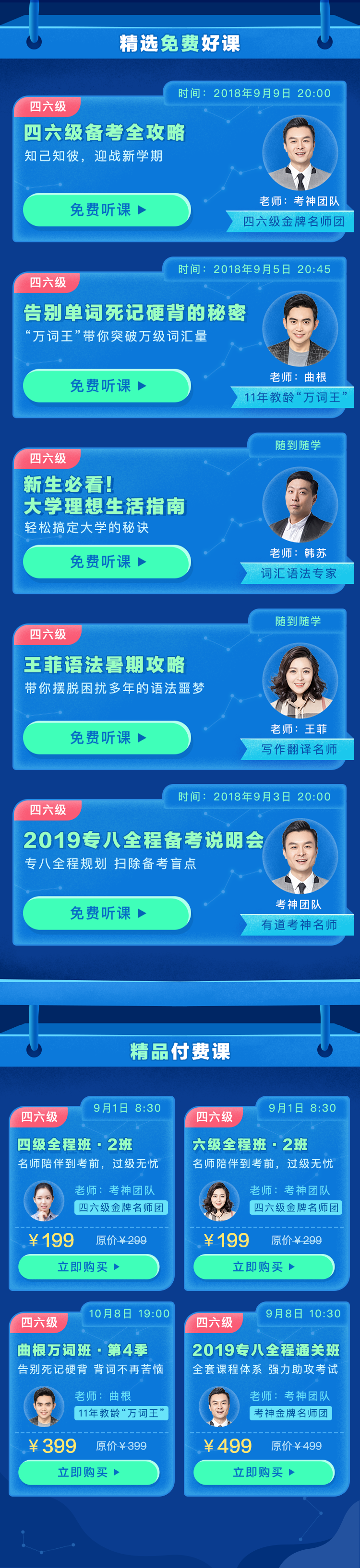Buy 2019专八全程通关班 now
Viewport: 360px width, 1568px height.
point(264,1473)
